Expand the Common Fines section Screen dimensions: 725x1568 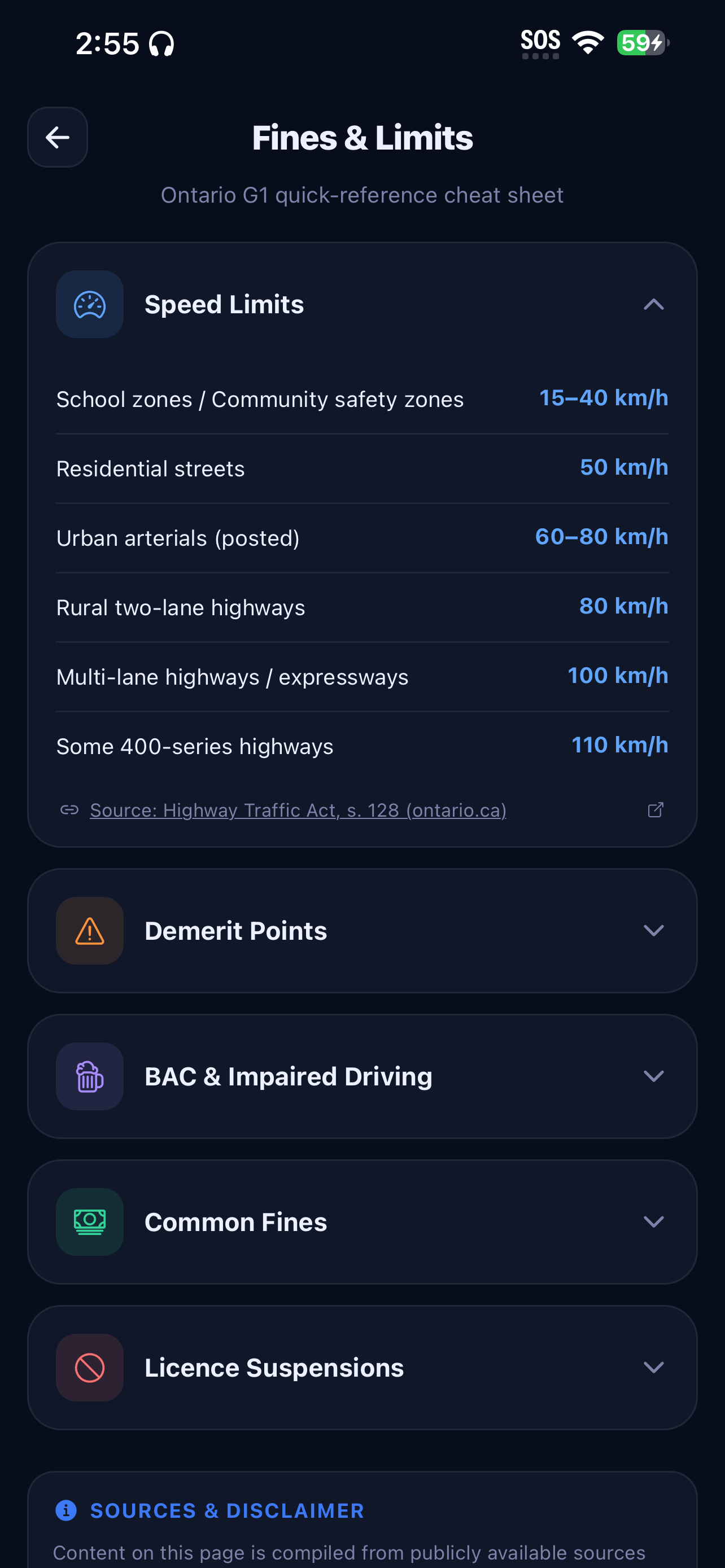coord(362,1221)
